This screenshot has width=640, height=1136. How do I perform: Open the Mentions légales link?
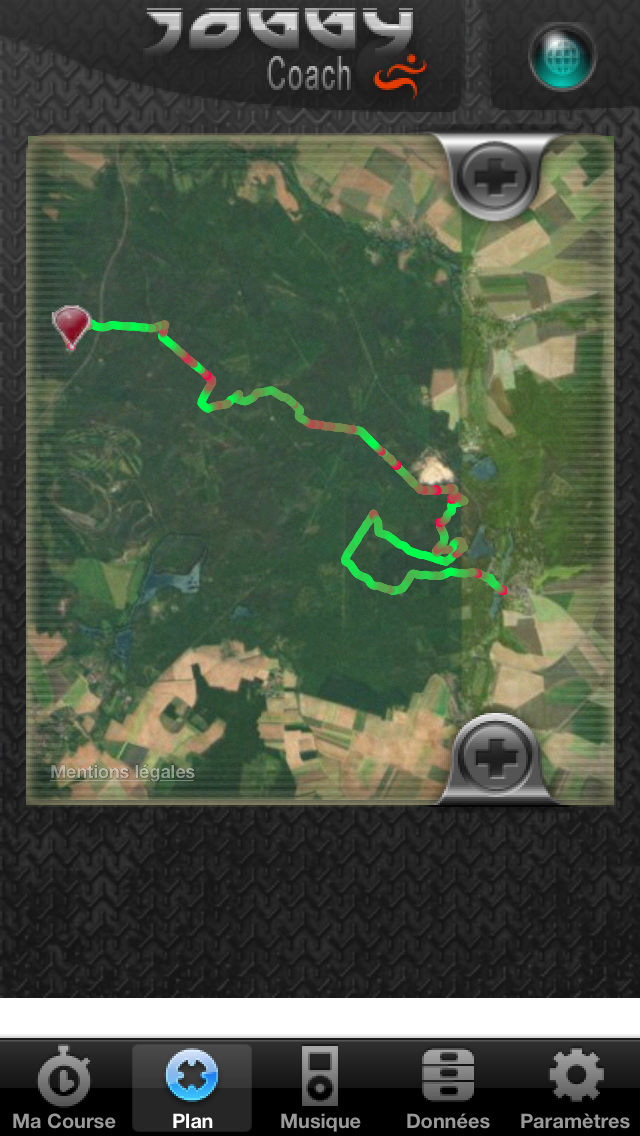(122, 772)
